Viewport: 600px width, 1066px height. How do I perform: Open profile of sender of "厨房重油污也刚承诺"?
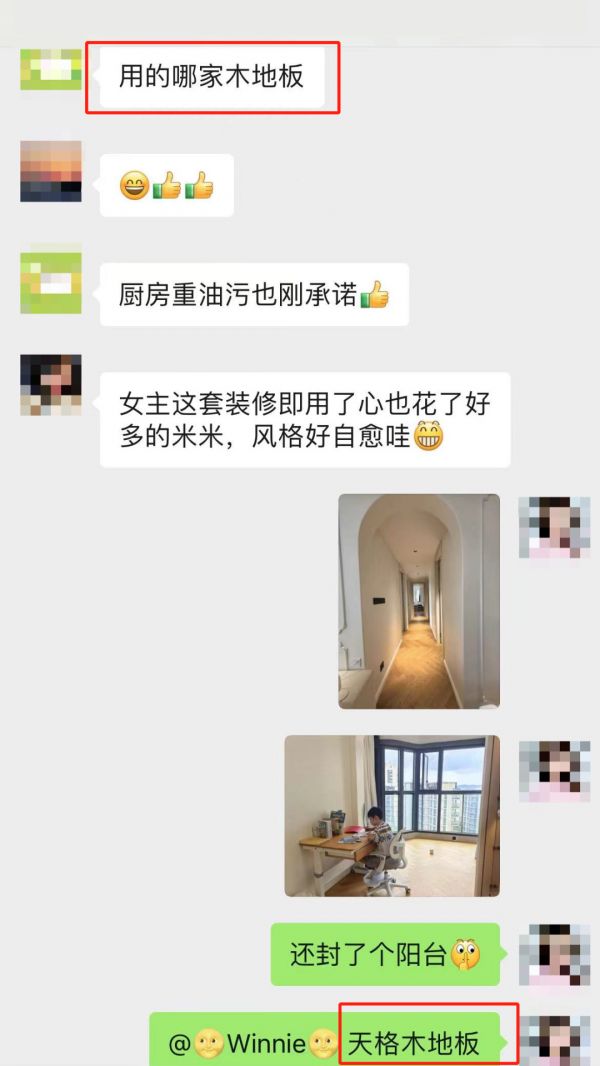point(51,282)
